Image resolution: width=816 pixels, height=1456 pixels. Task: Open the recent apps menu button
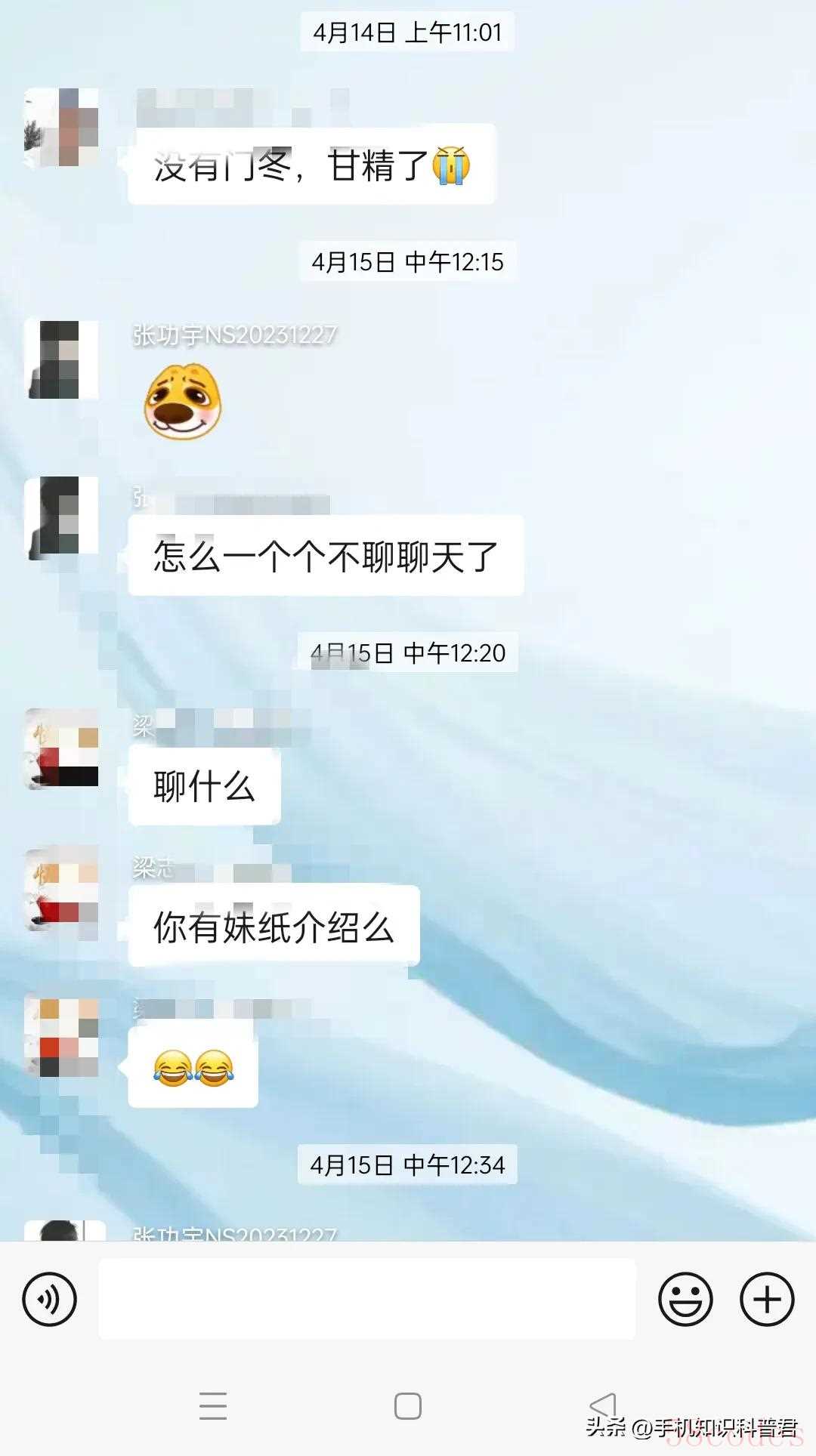click(213, 1406)
